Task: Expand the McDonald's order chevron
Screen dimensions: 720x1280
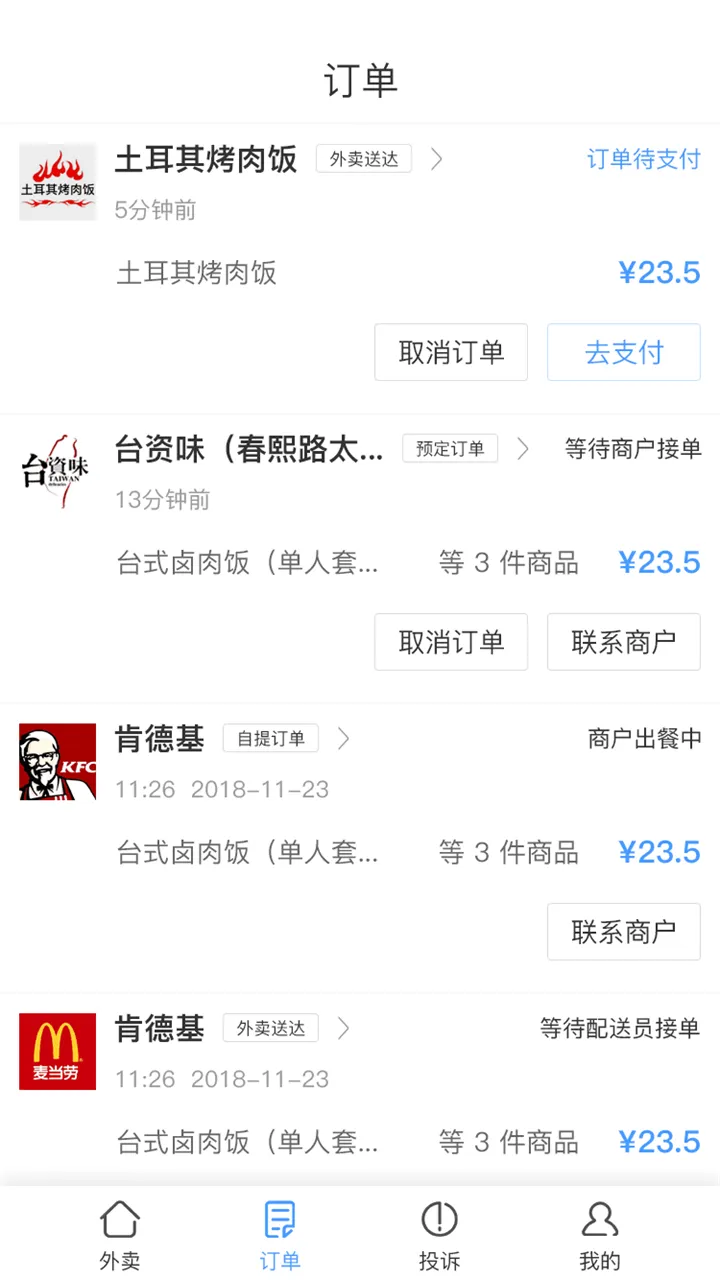Action: [343, 1028]
